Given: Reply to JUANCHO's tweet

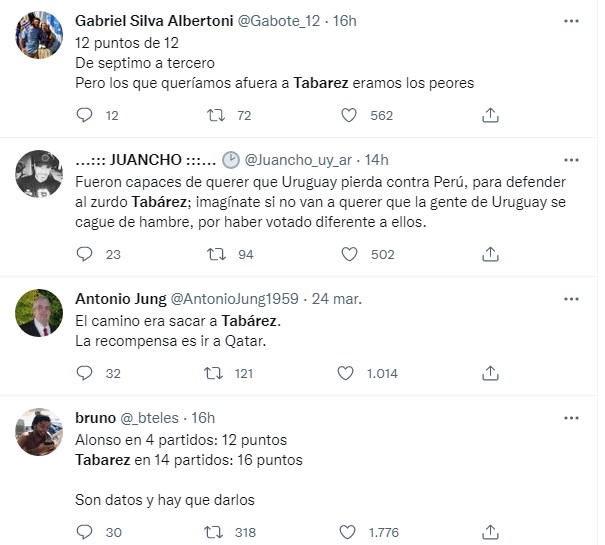Looking at the screenshot, I should [x=84, y=254].
